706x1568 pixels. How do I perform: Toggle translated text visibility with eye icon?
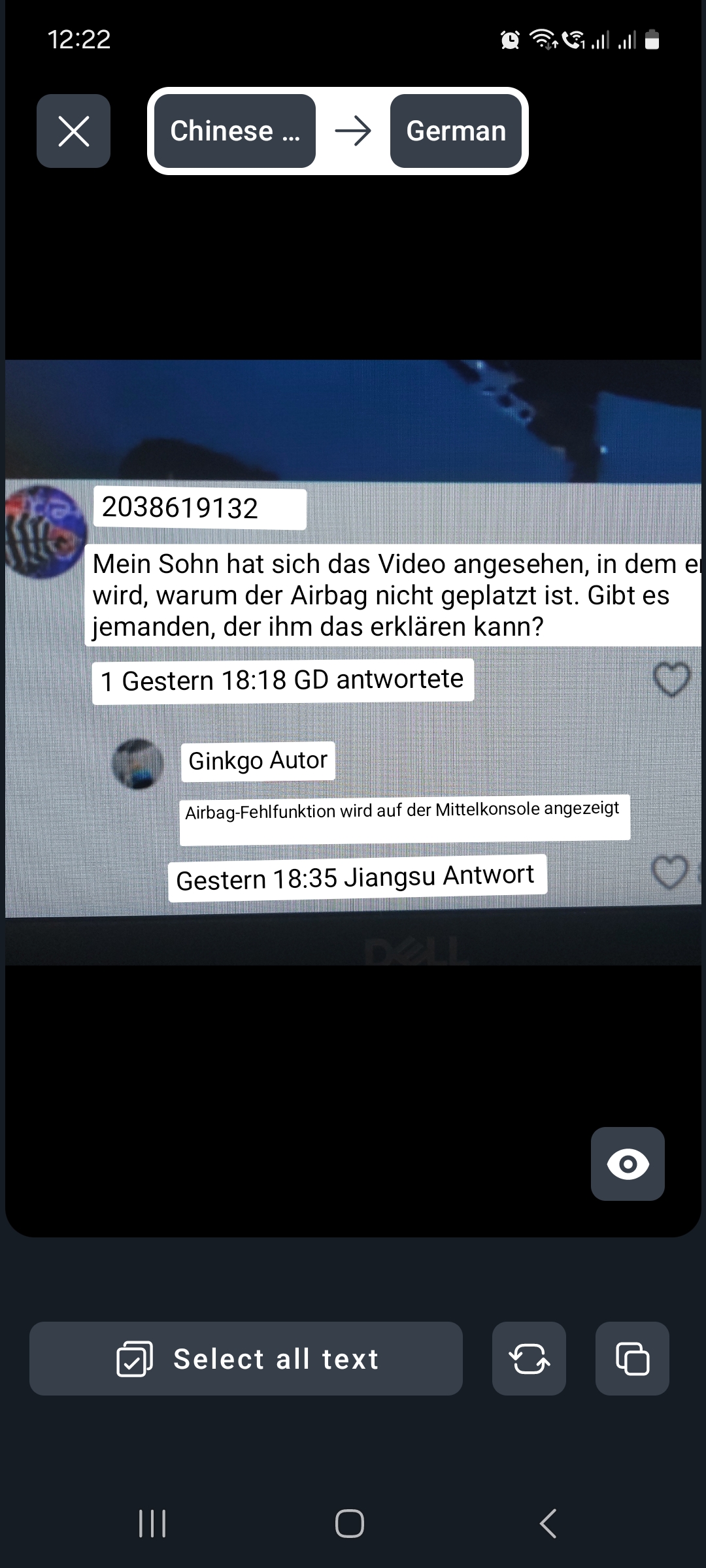(x=628, y=1164)
